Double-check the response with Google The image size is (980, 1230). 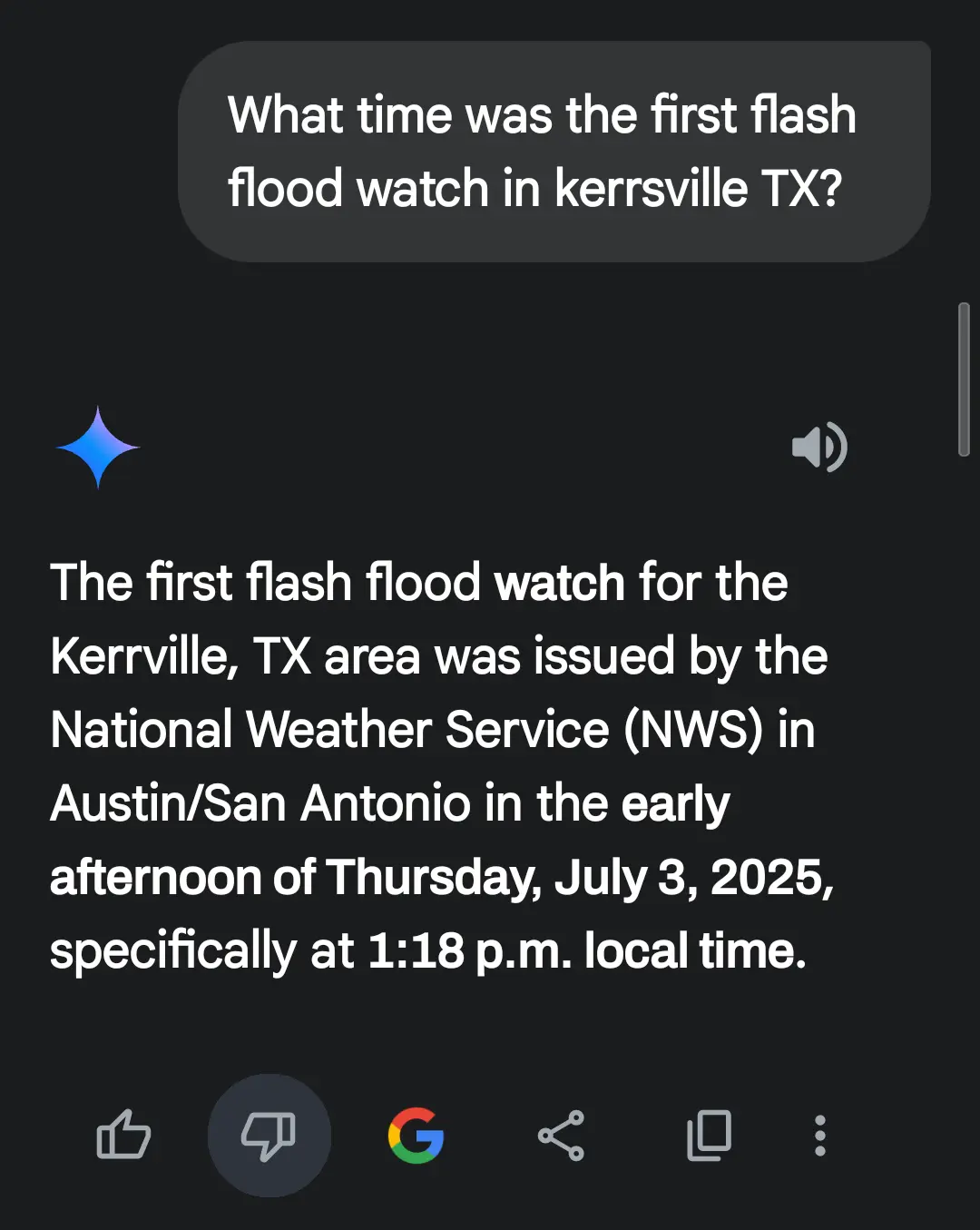[x=416, y=1135]
